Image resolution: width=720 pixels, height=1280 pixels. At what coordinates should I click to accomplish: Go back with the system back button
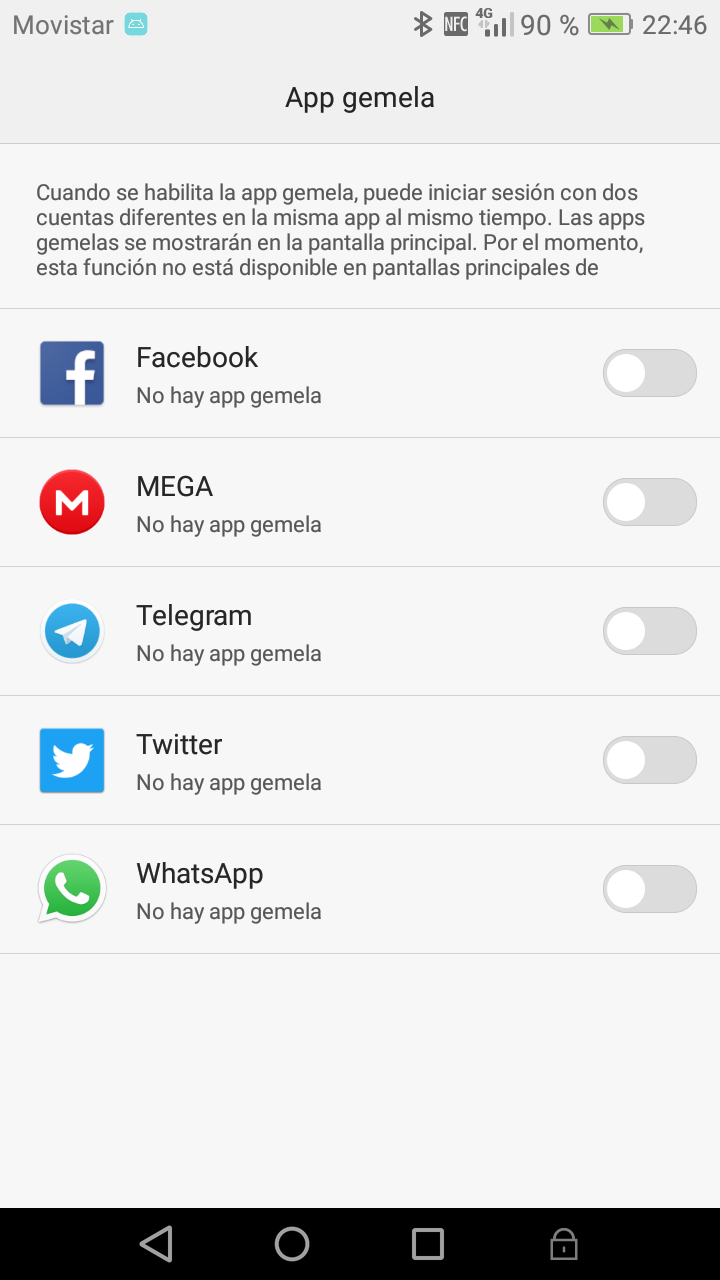pyautogui.click(x=156, y=1244)
